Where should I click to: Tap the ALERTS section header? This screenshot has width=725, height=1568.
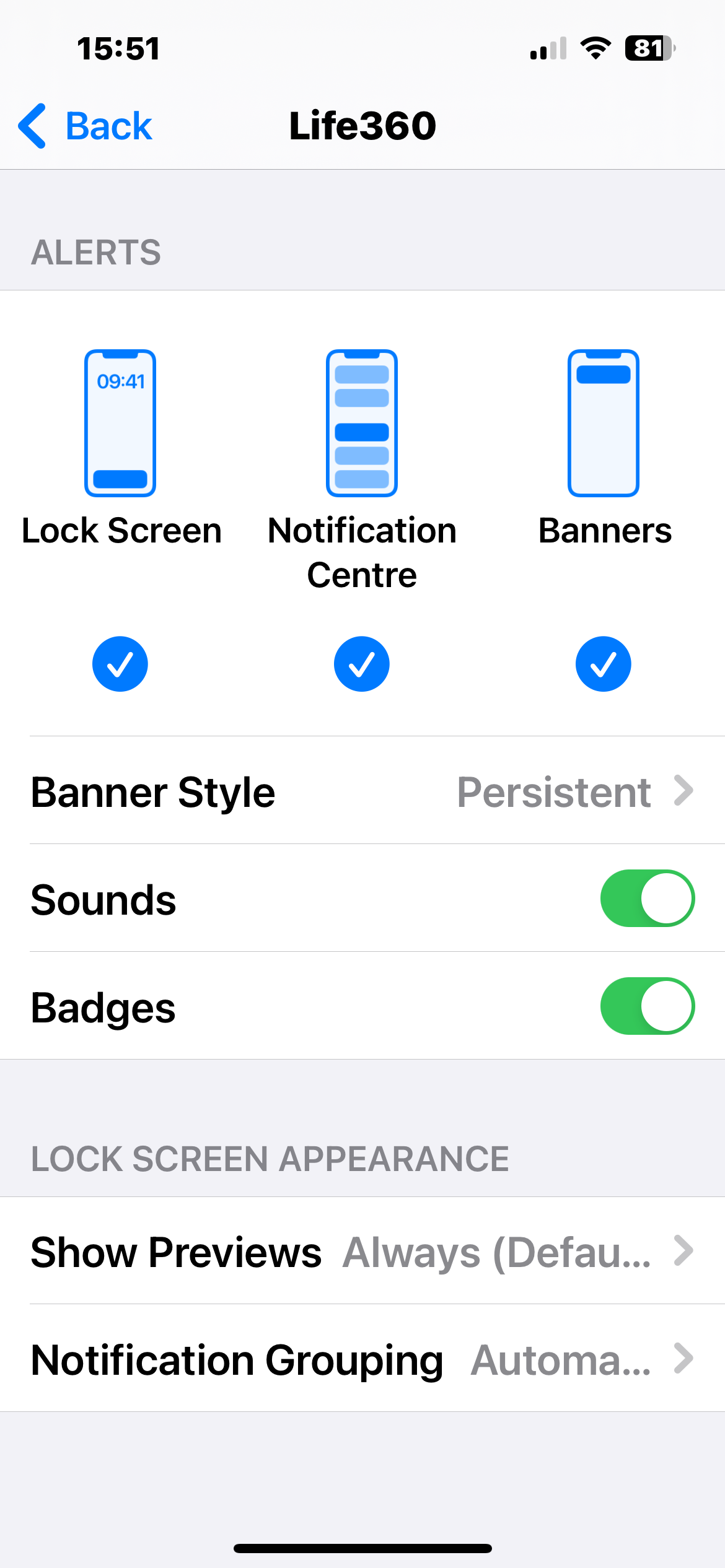97,251
